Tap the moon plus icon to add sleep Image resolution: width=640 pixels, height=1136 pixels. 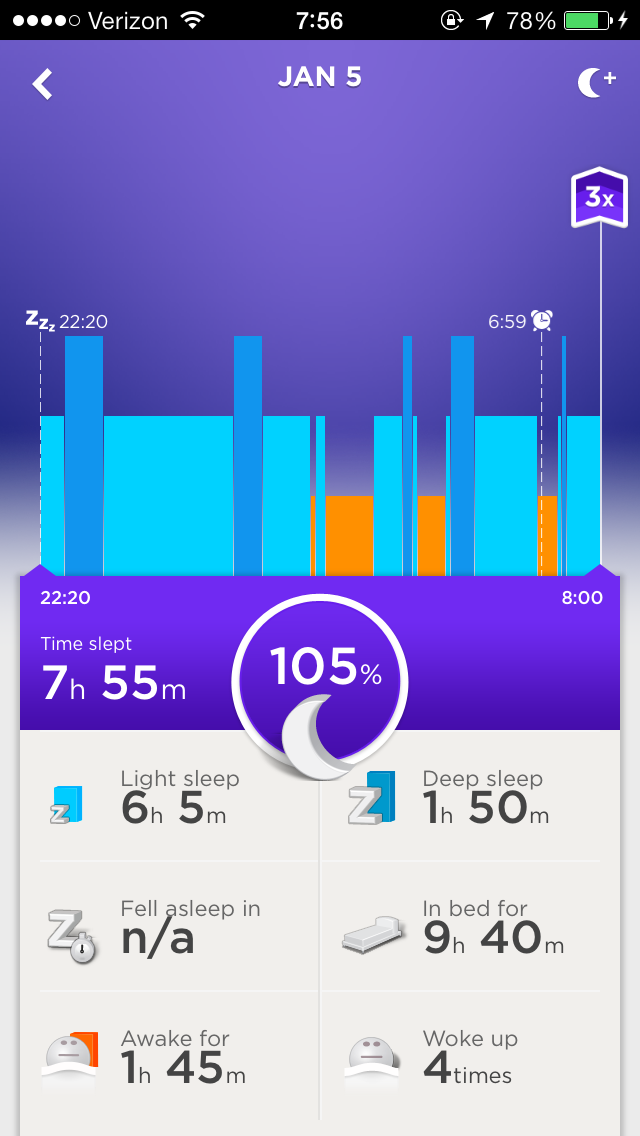coord(596,84)
